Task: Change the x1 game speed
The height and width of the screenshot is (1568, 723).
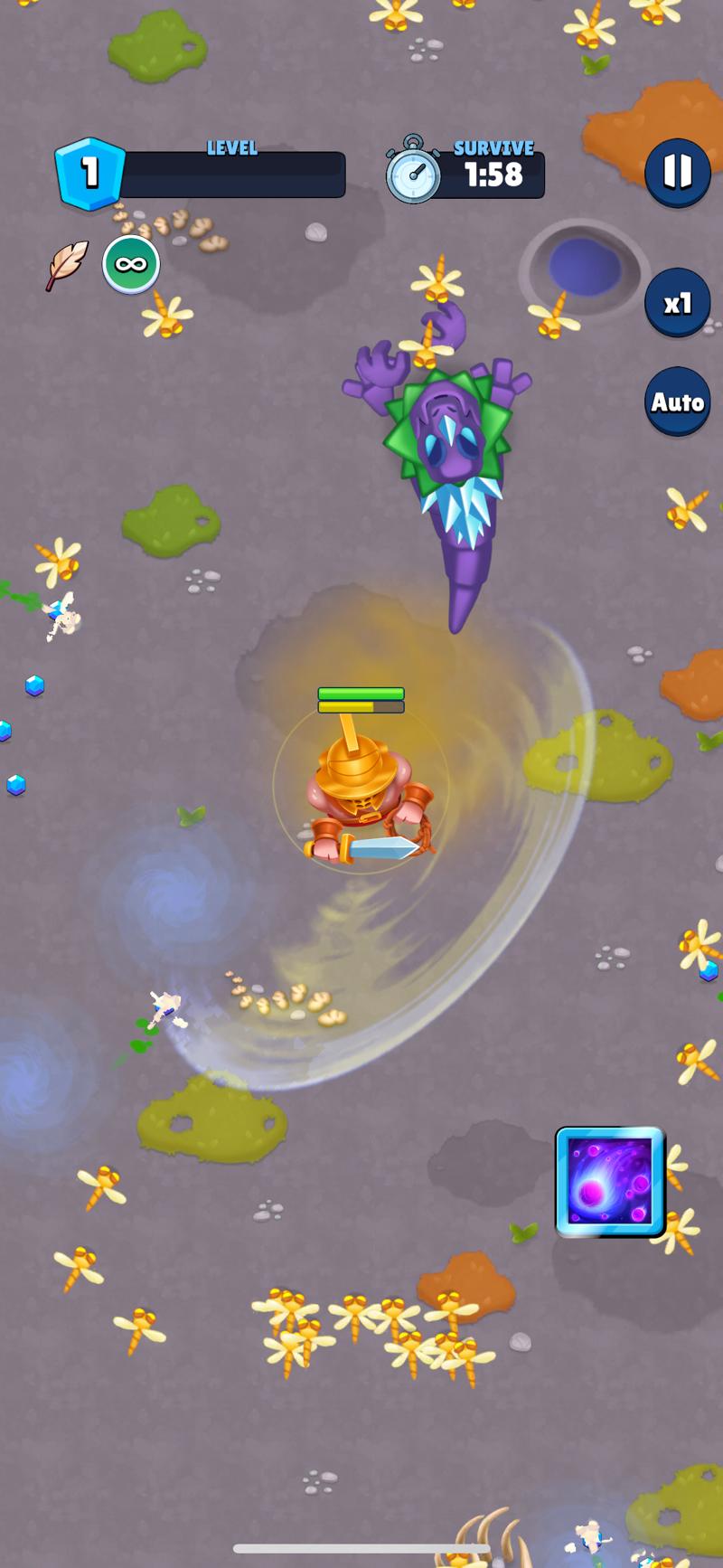Action: [x=677, y=303]
